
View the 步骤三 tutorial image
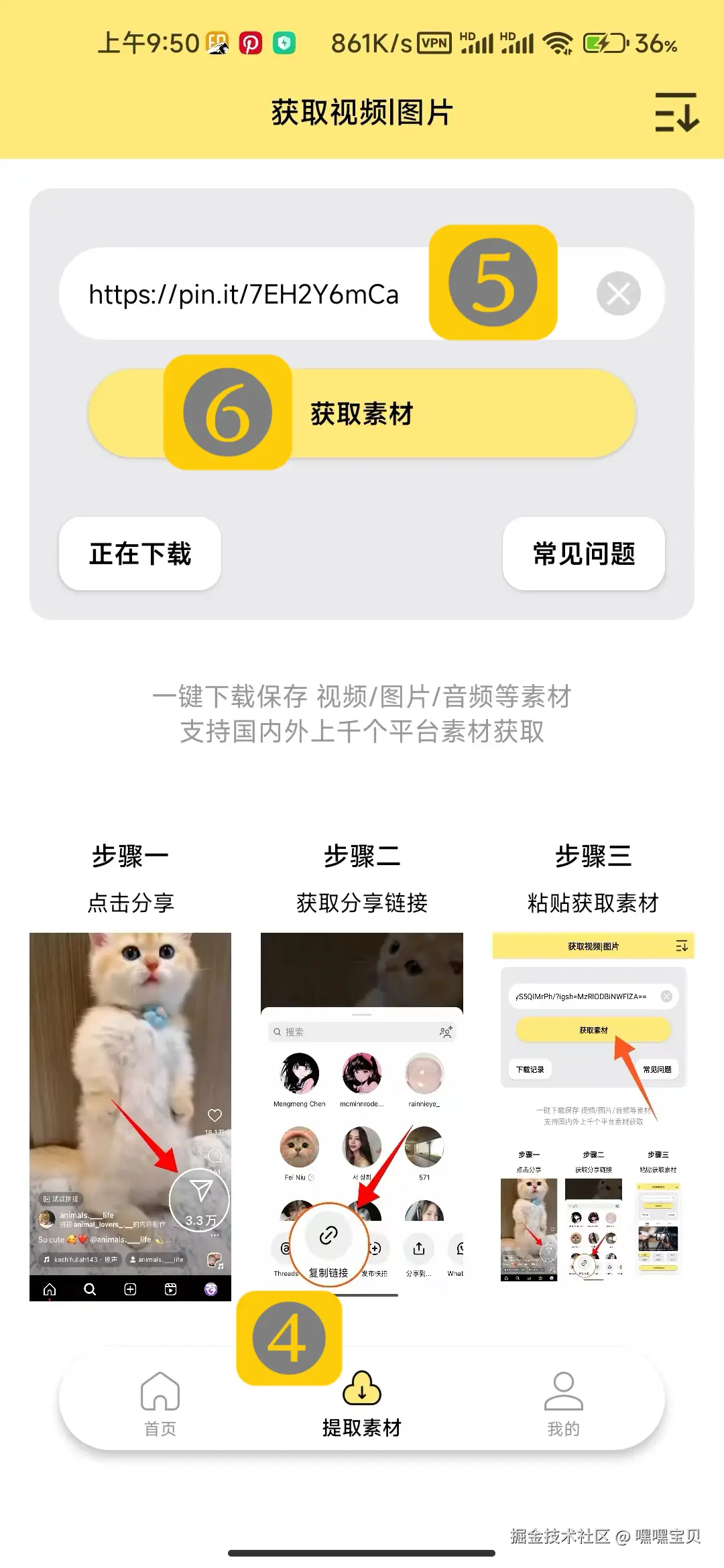(x=593, y=1106)
